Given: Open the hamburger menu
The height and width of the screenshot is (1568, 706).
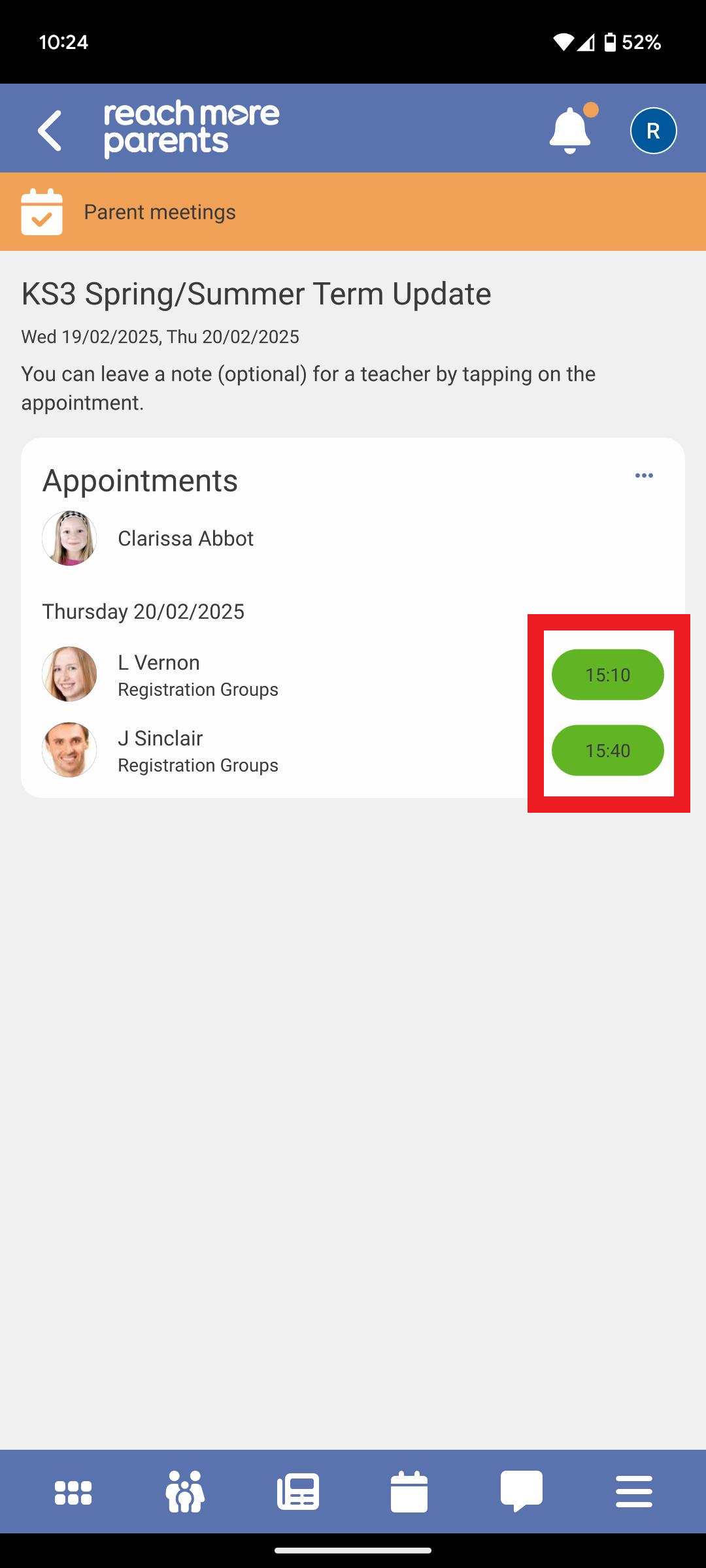Looking at the screenshot, I should coord(633,1492).
